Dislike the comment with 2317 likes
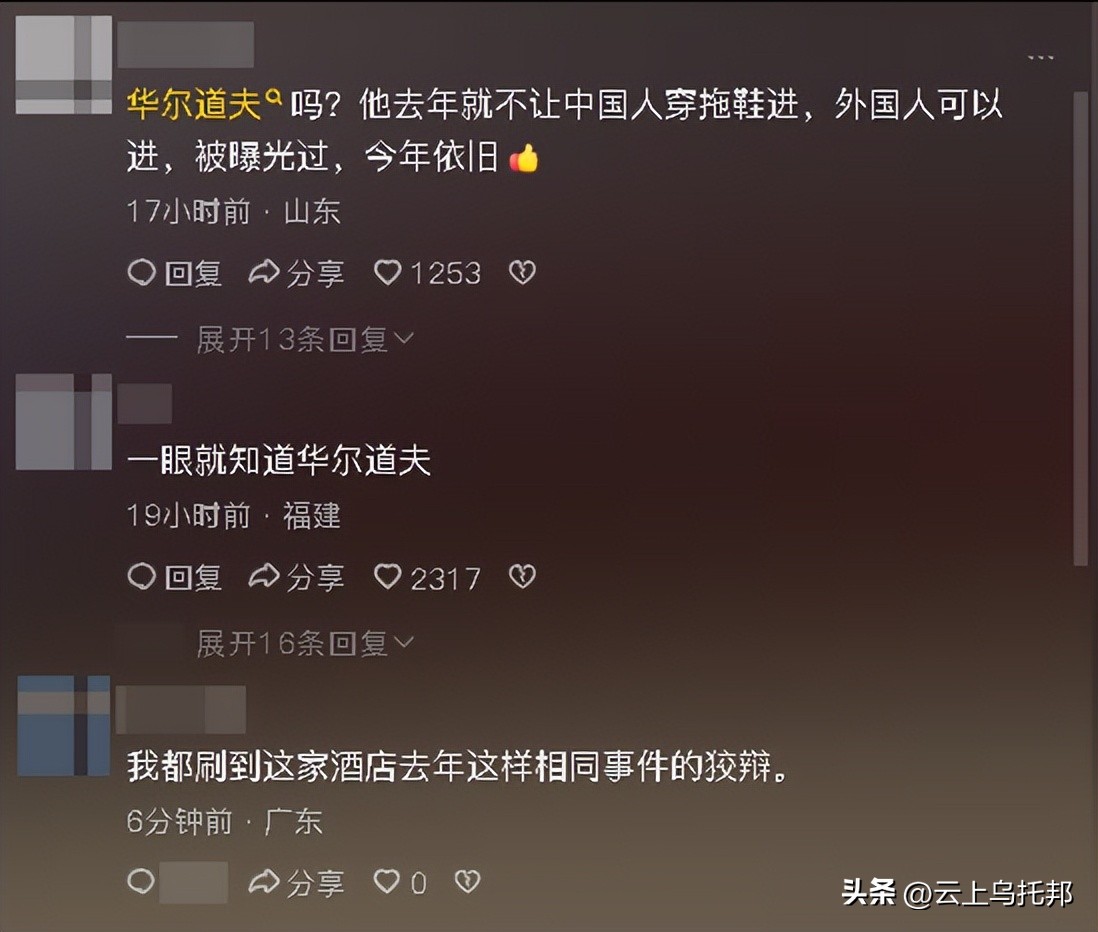The height and width of the screenshot is (932, 1098). (x=522, y=577)
